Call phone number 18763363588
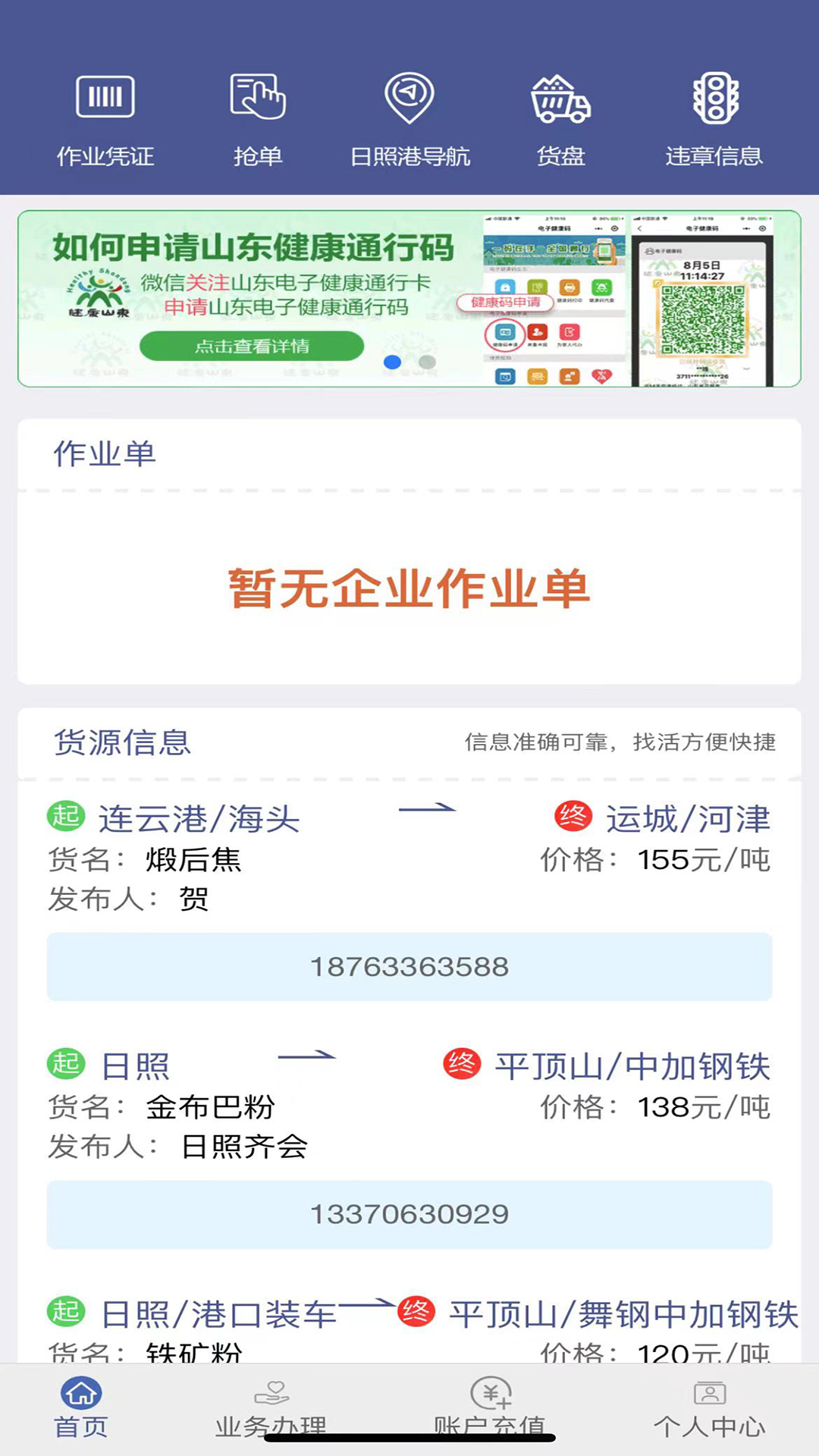Image resolution: width=819 pixels, height=1456 pixels. [x=409, y=967]
